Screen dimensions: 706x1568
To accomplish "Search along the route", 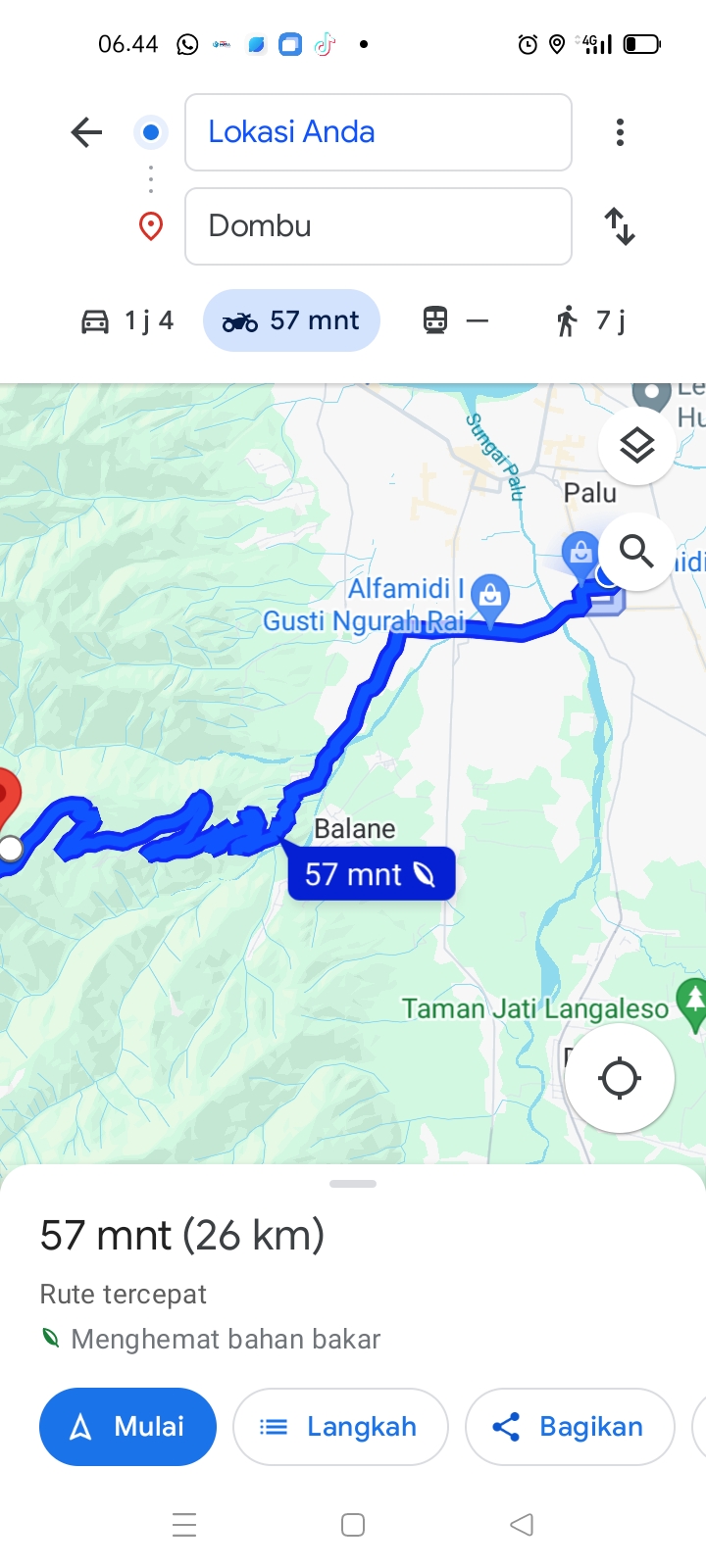I will 637,552.
